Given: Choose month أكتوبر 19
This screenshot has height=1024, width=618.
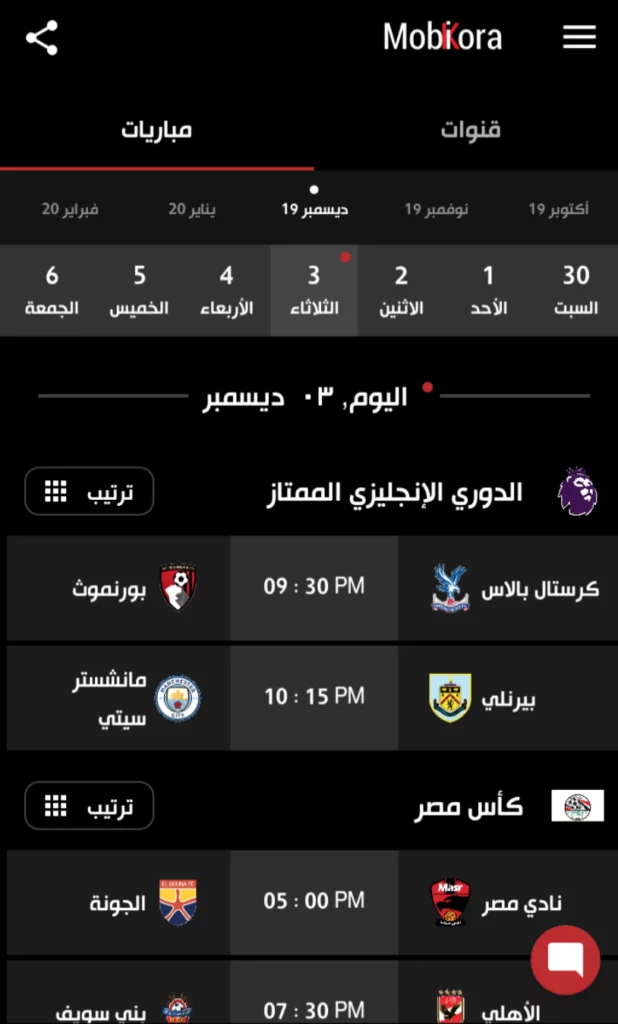Looking at the screenshot, I should tap(558, 210).
